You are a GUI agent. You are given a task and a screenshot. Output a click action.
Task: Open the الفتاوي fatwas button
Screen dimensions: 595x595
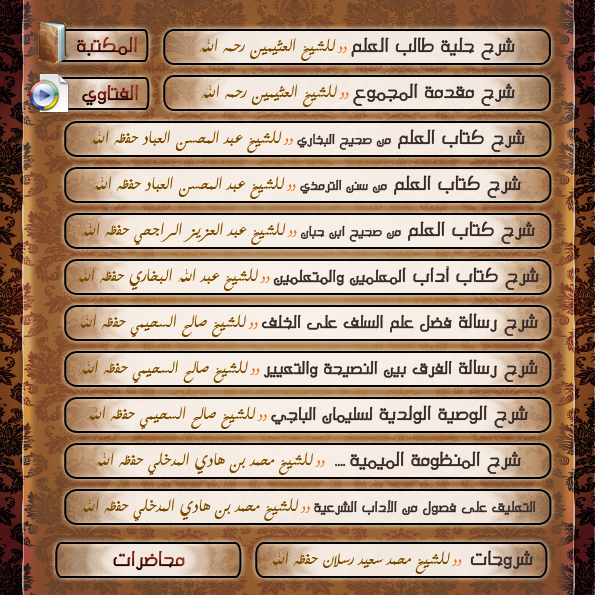(x=108, y=93)
